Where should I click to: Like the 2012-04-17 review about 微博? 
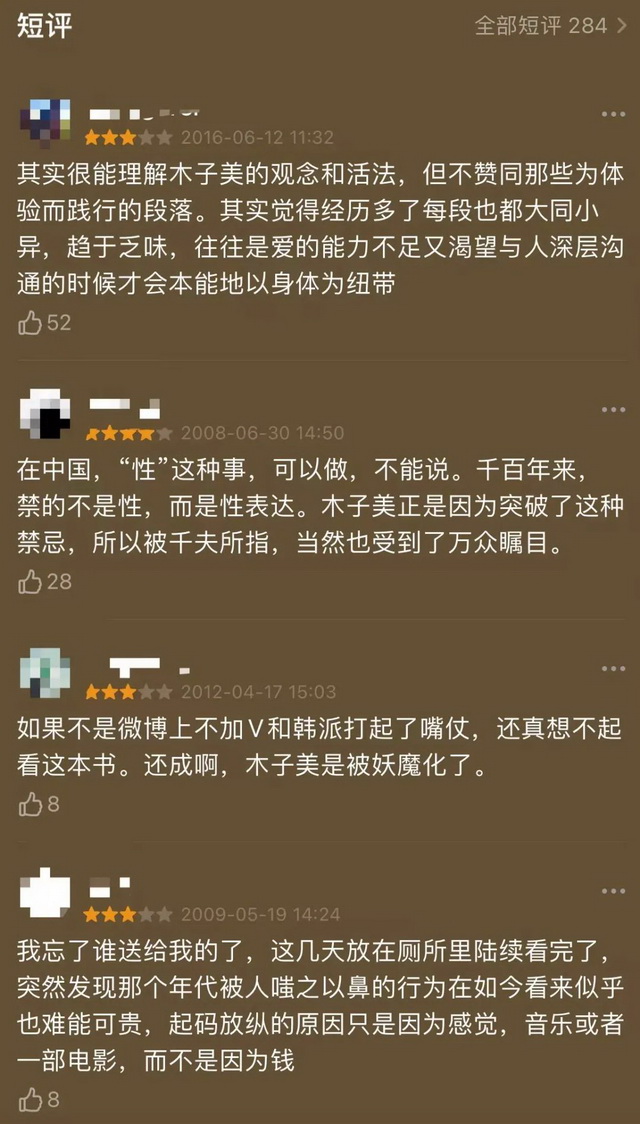(x=31, y=803)
